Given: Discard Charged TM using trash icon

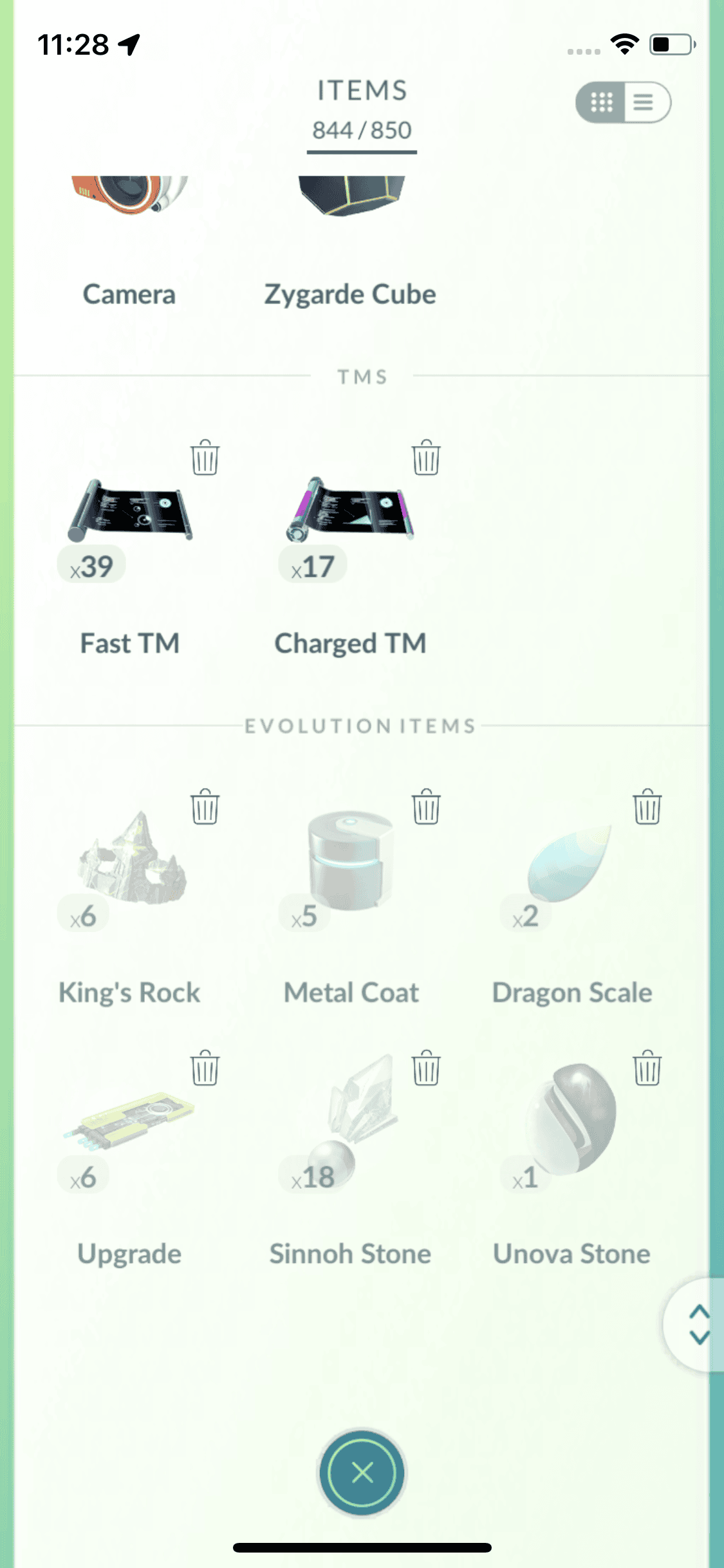Looking at the screenshot, I should pos(426,458).
